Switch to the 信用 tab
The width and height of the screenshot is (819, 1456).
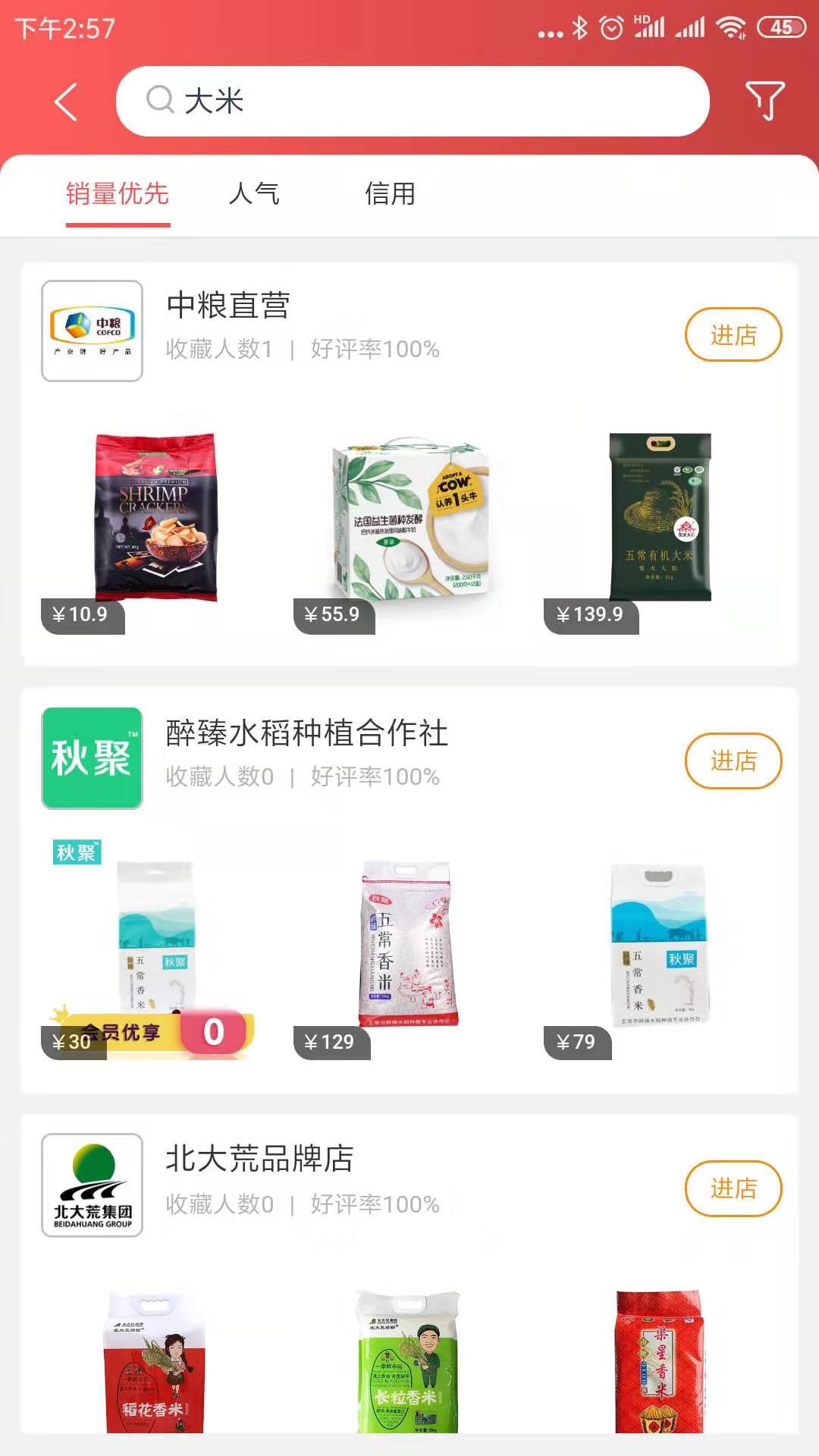pyautogui.click(x=390, y=194)
